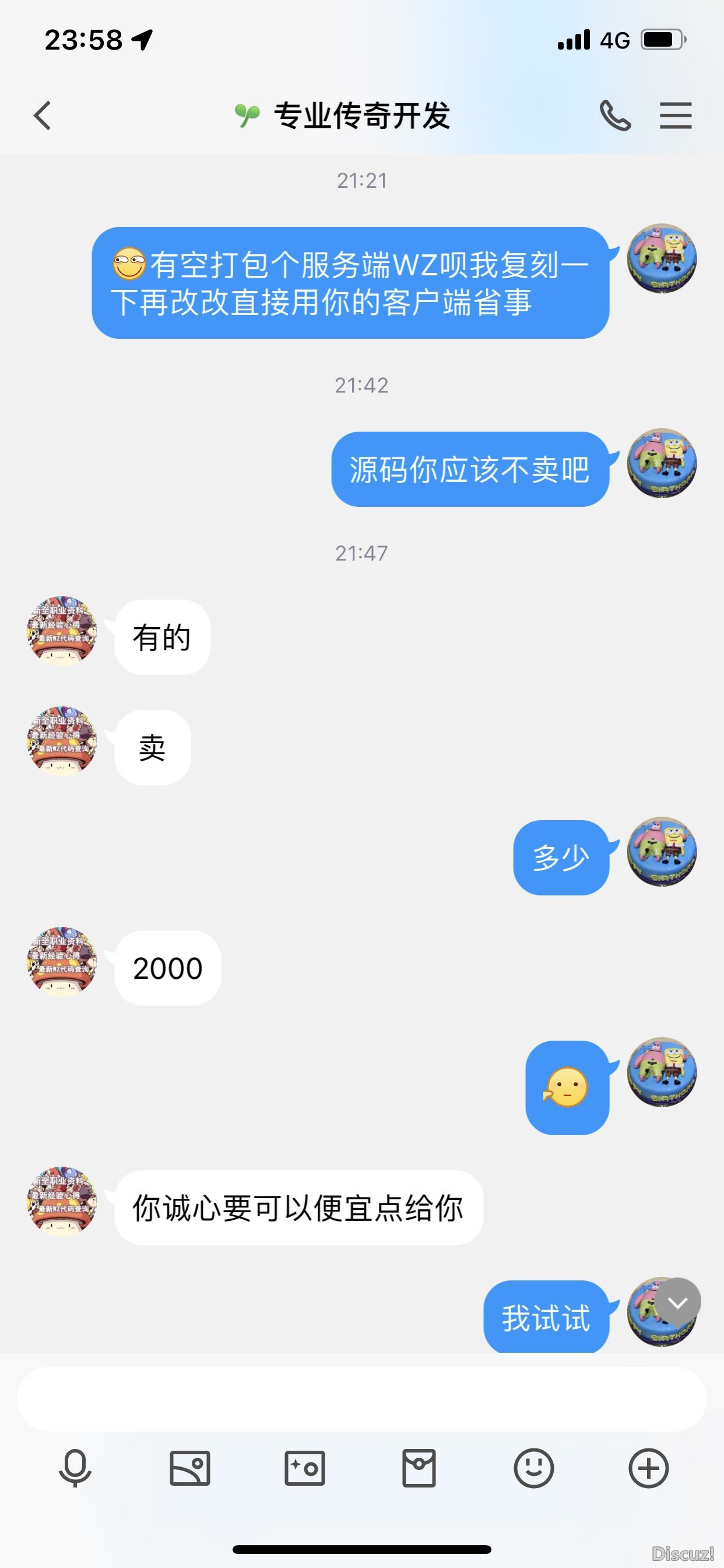Start a voice call with 专业传奇开发
This screenshot has width=724, height=1568.
[614, 116]
